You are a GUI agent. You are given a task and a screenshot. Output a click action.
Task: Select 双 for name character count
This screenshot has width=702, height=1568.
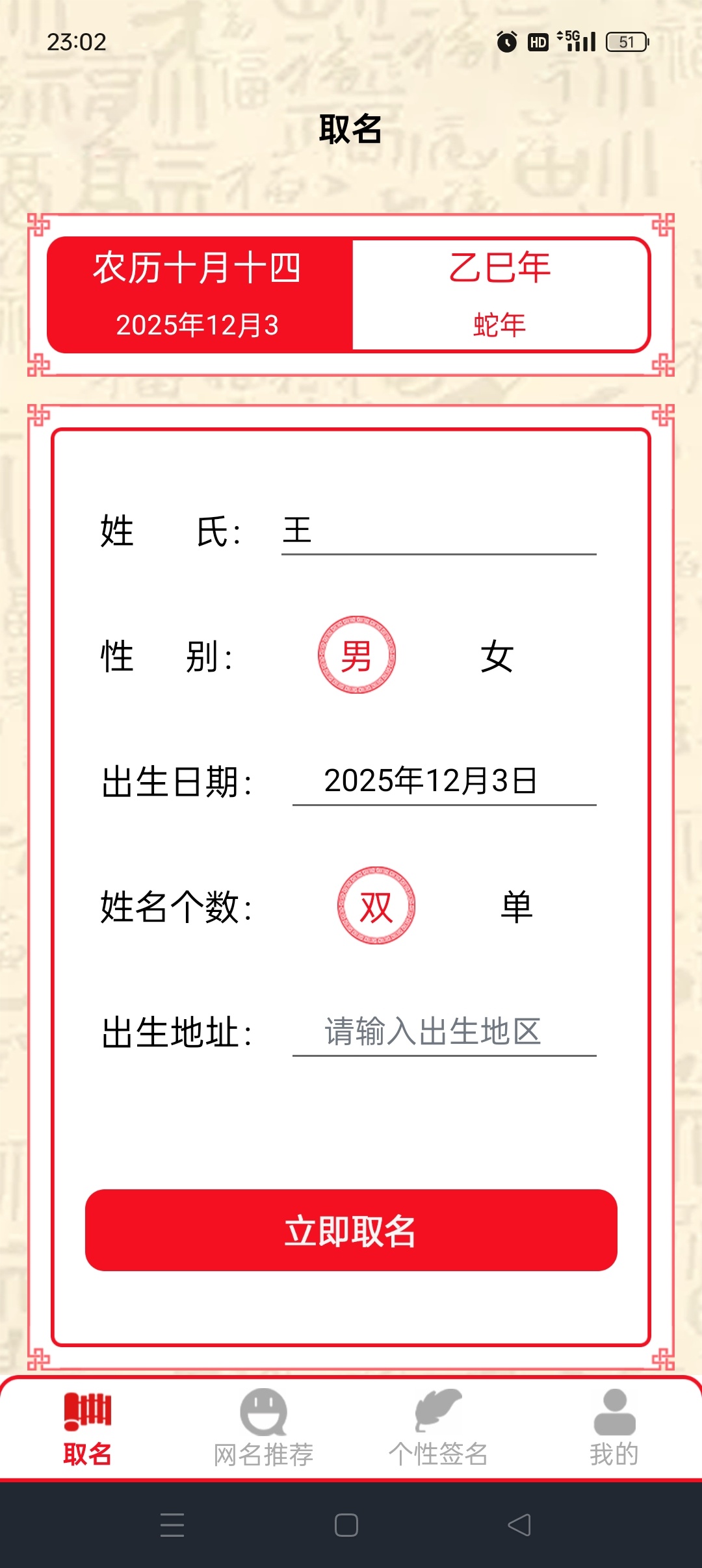pyautogui.click(x=376, y=905)
